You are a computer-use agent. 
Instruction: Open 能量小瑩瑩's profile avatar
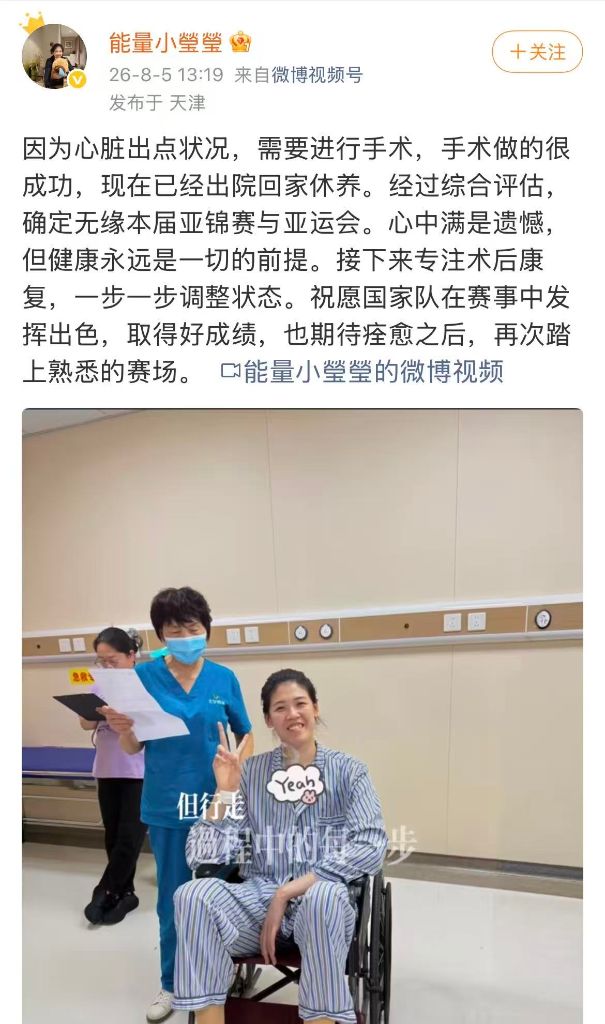point(55,56)
